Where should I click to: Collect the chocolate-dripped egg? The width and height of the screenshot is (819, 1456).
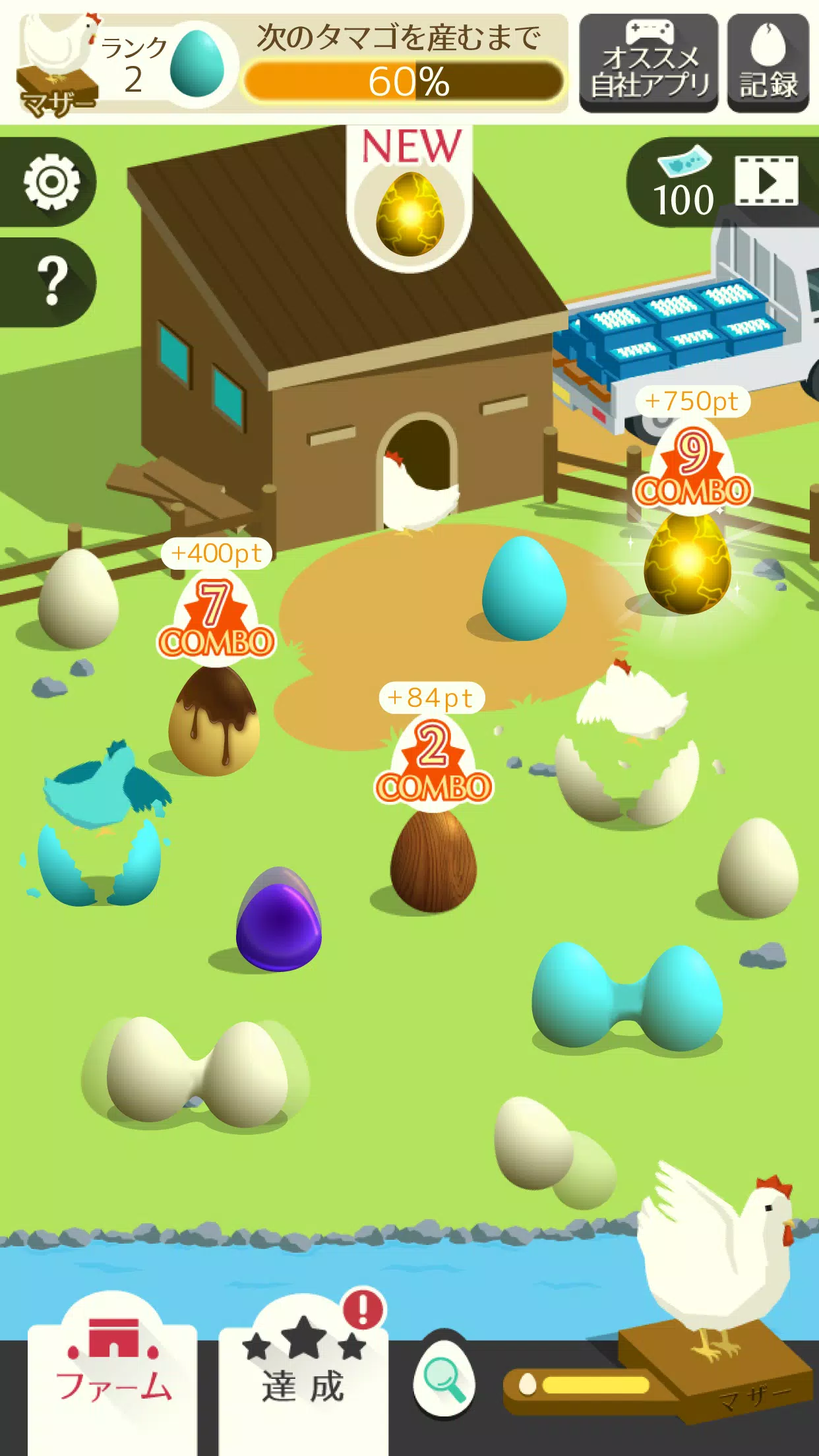click(214, 721)
